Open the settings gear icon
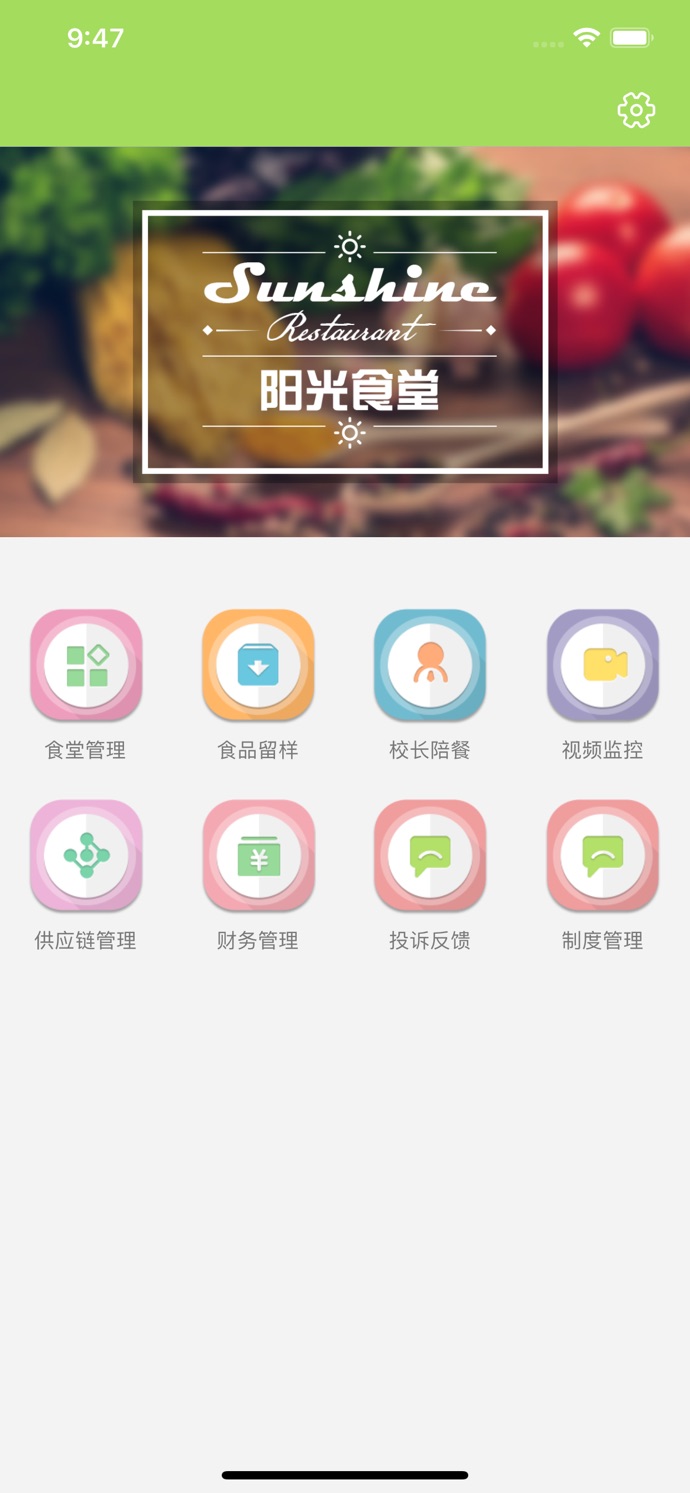Screen dimensions: 690x1493 click(x=636, y=110)
